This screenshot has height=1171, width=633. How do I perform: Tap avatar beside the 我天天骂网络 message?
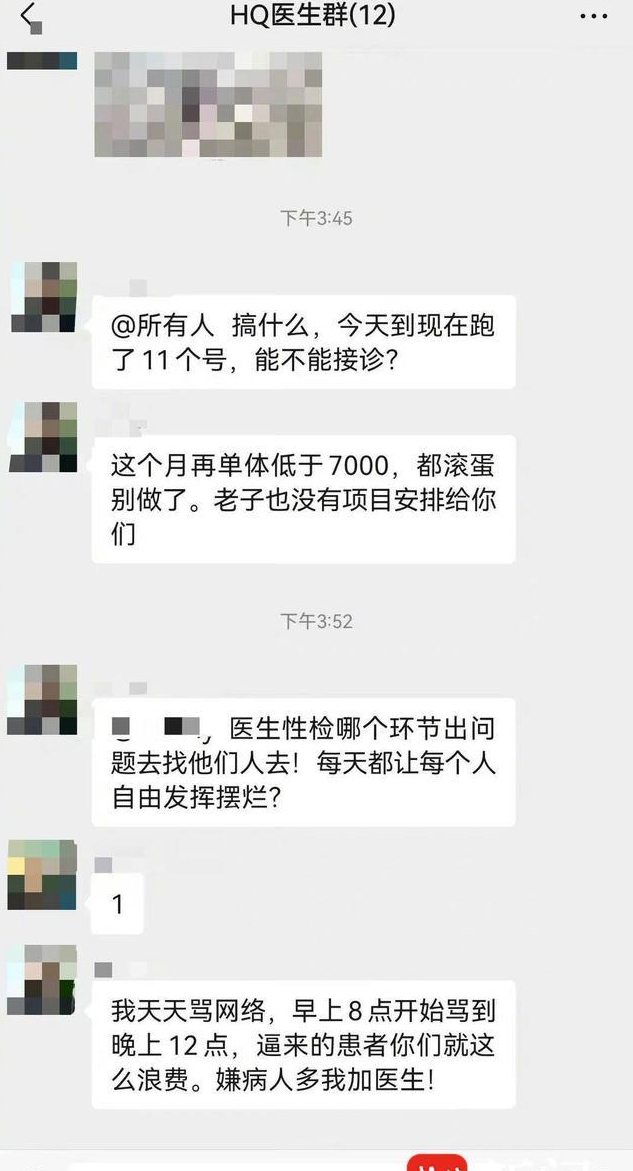[x=42, y=980]
